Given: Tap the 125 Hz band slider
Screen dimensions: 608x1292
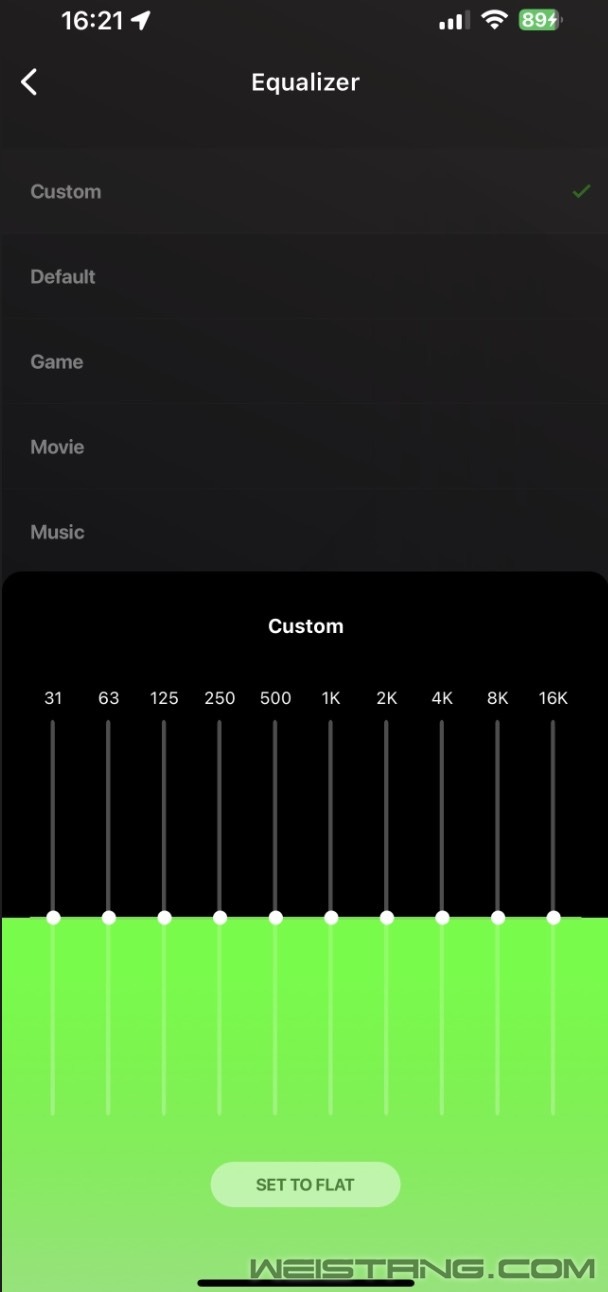Looking at the screenshot, I should click(165, 917).
